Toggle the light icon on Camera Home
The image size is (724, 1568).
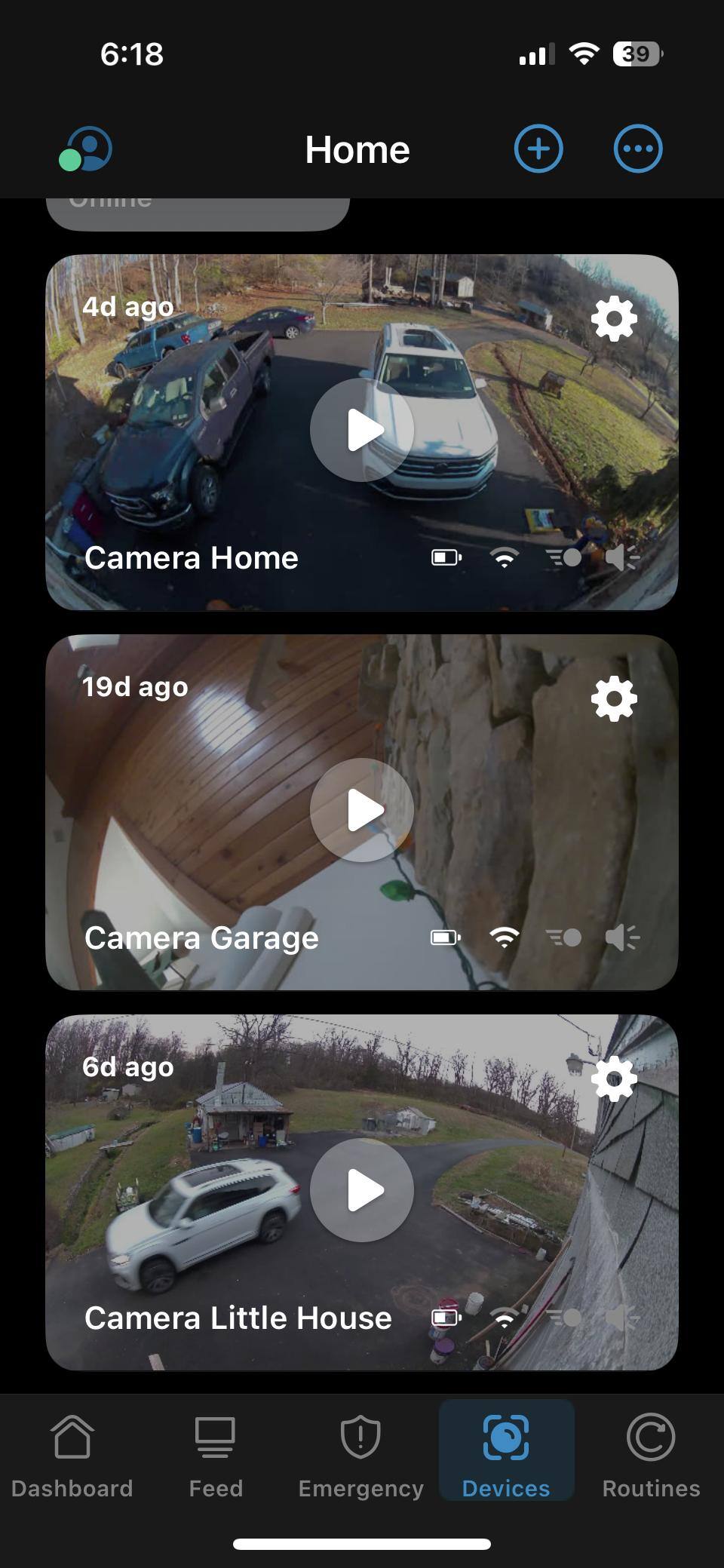click(563, 558)
